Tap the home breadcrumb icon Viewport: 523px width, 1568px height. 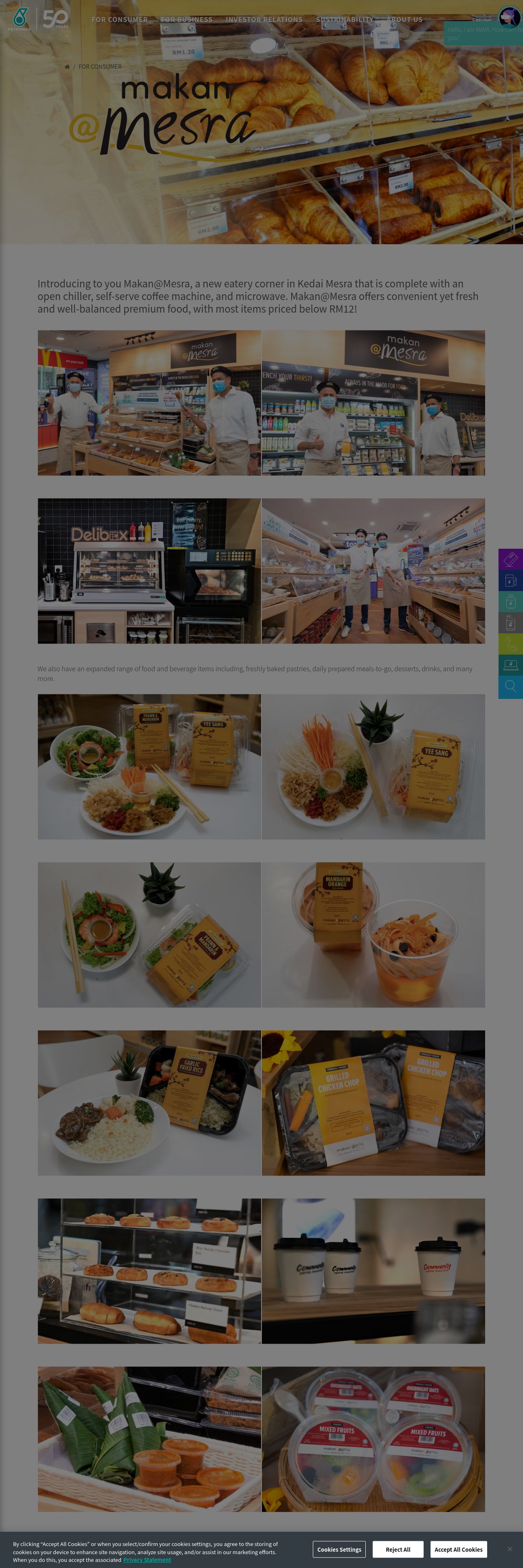[x=67, y=67]
